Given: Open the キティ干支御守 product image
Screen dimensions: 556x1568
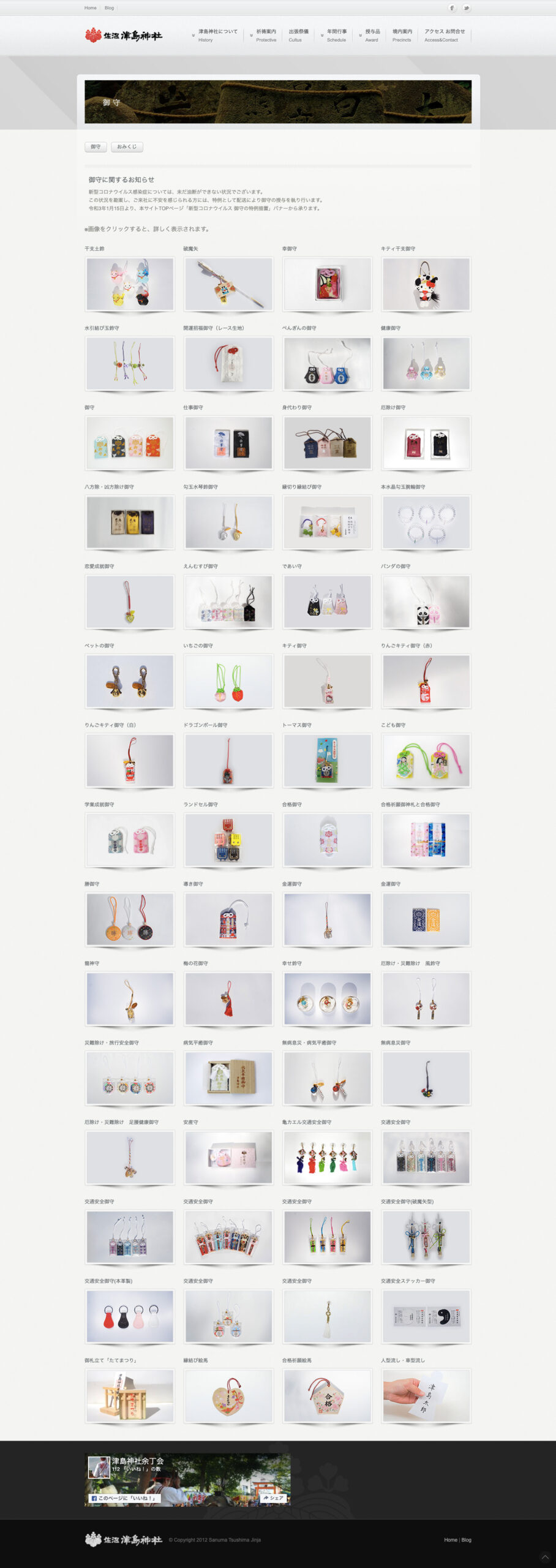Looking at the screenshot, I should coord(426,284).
